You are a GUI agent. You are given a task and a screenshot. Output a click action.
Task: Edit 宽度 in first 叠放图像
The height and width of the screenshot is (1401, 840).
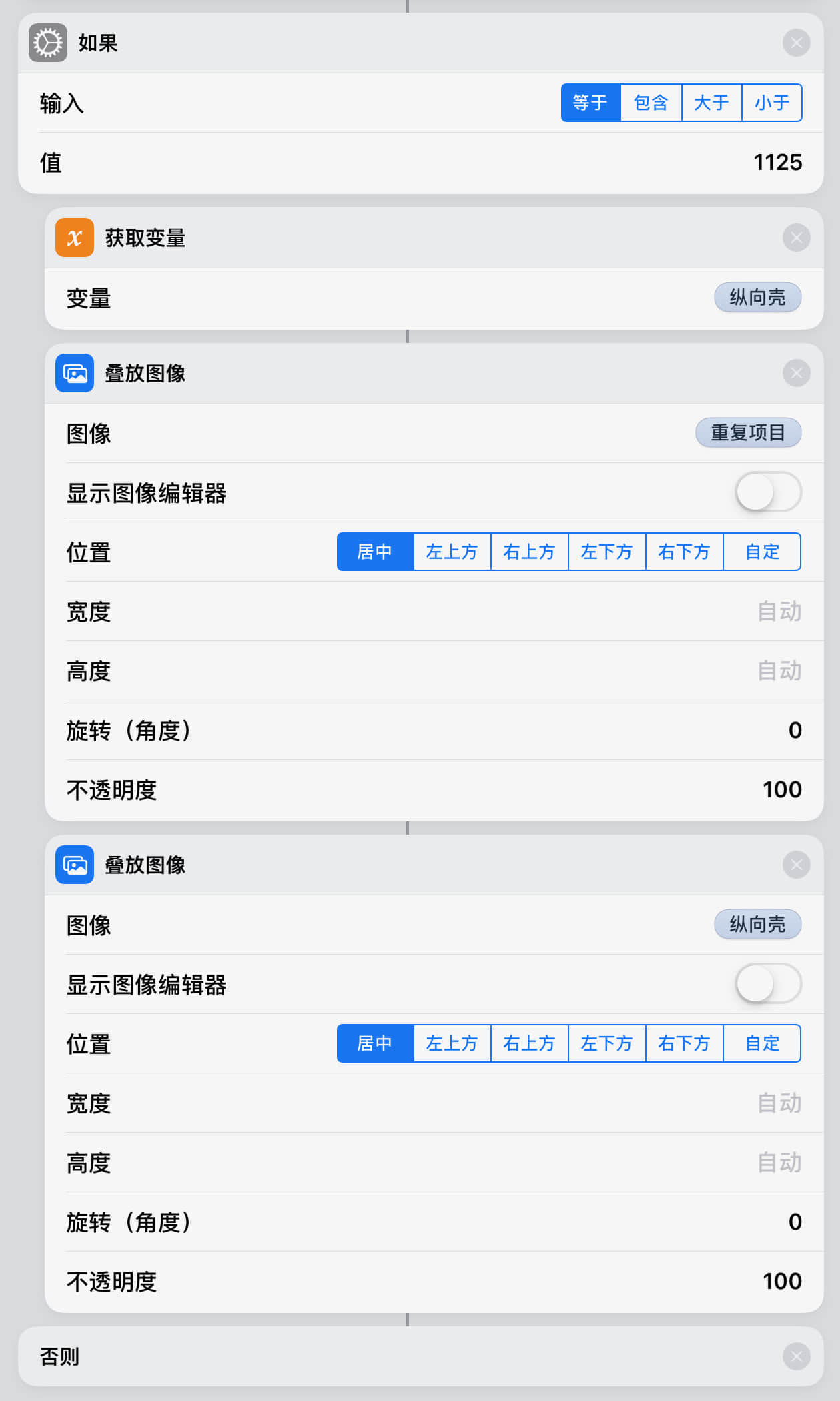click(779, 611)
